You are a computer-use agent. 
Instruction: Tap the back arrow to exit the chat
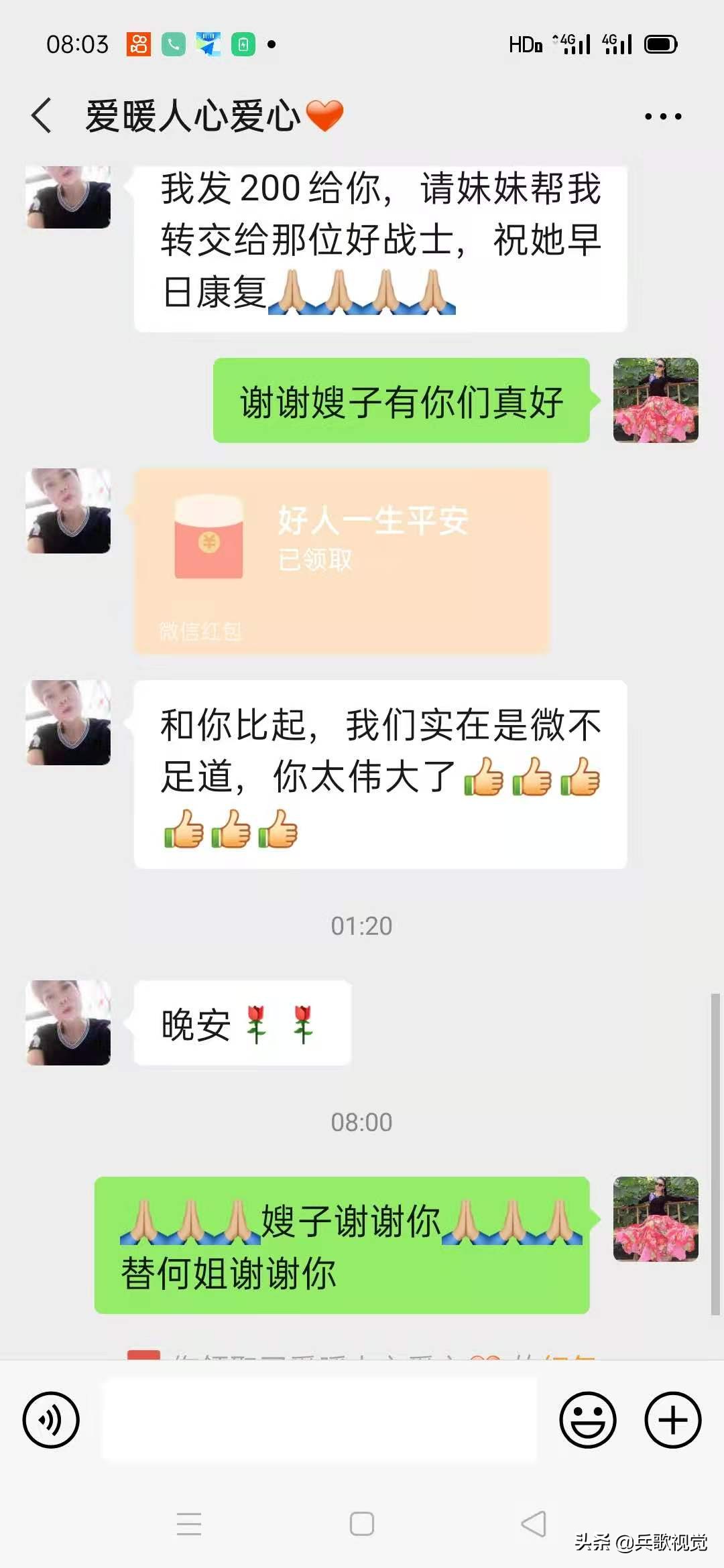click(x=42, y=114)
